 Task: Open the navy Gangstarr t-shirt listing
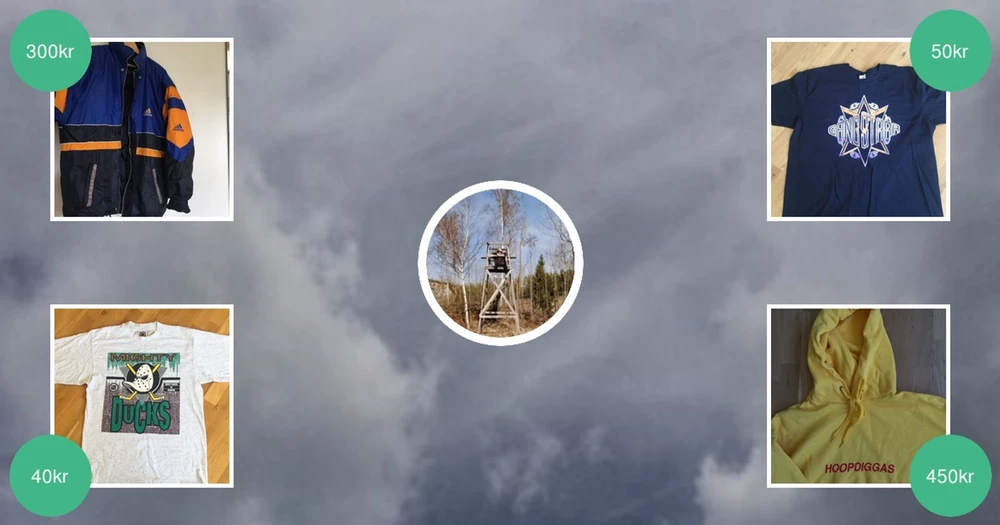858,129
